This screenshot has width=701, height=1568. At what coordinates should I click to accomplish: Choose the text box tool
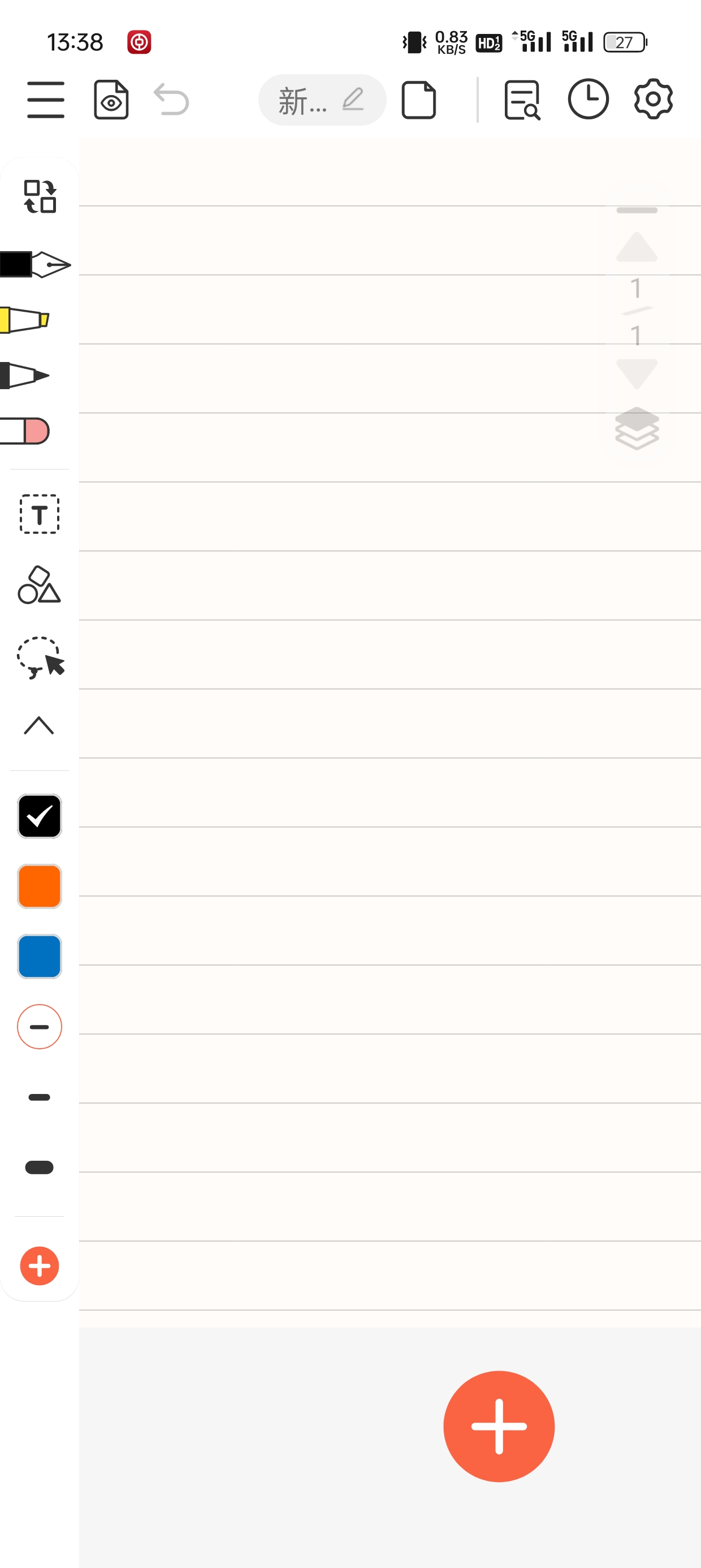pyautogui.click(x=40, y=514)
